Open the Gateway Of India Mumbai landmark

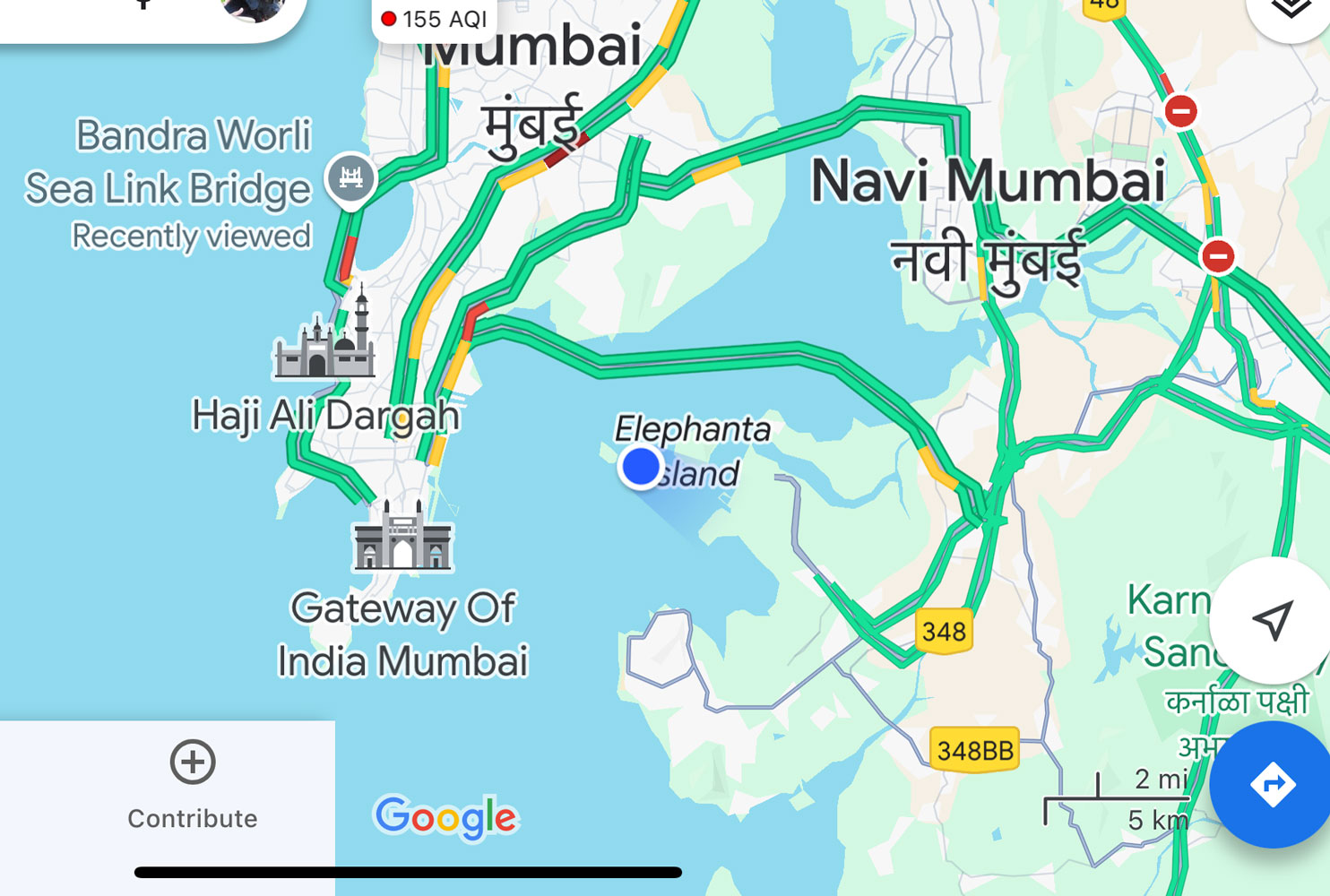402,539
